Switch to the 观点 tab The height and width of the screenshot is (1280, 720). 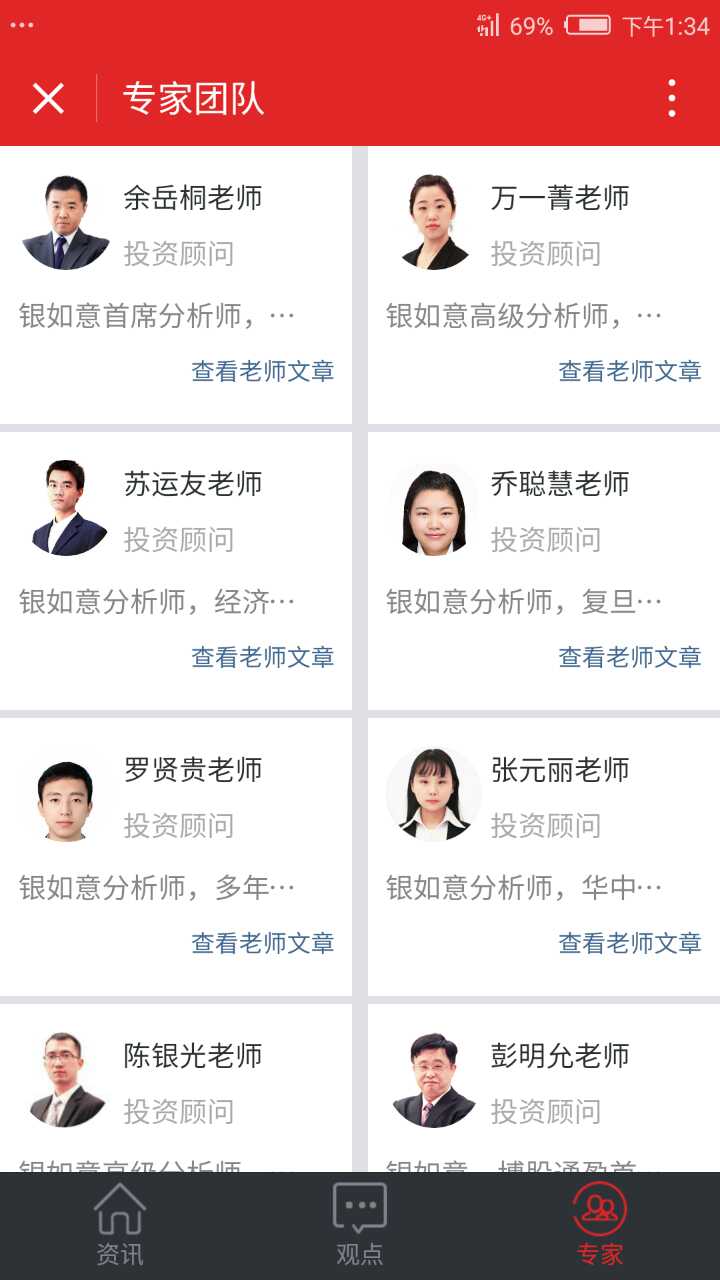[360, 1225]
